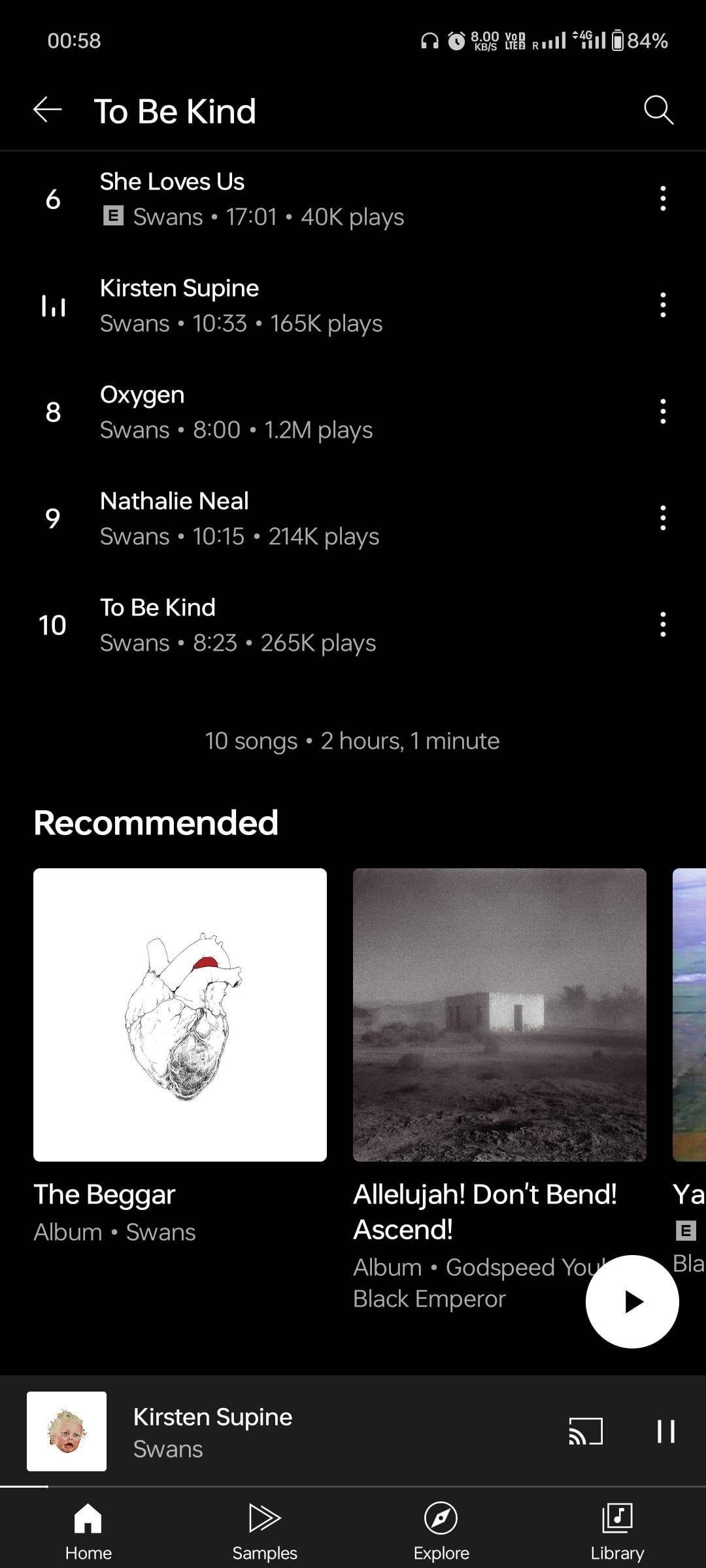Open The Beggar album
Image resolution: width=706 pixels, height=1568 pixels.
(x=180, y=1015)
